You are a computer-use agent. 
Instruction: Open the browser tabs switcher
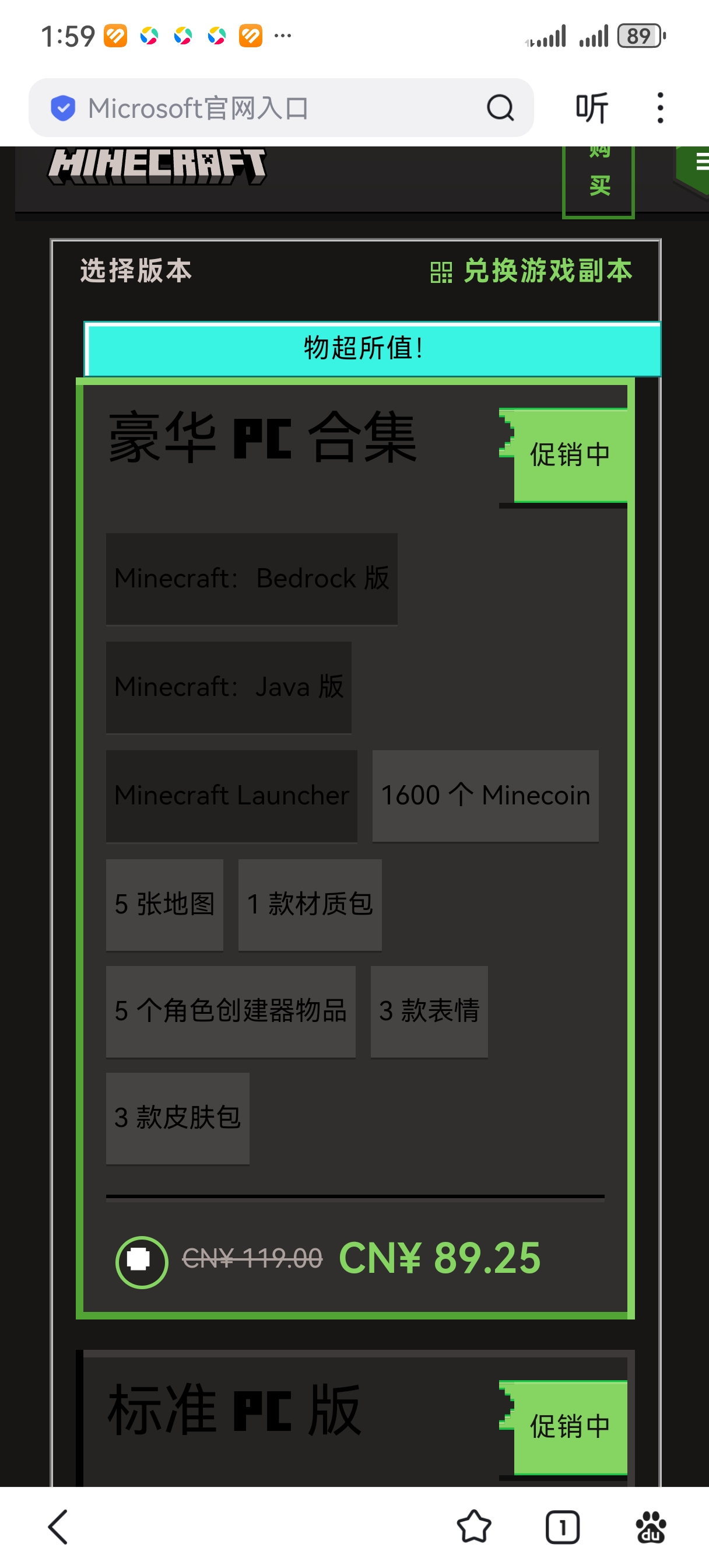pos(561,1527)
